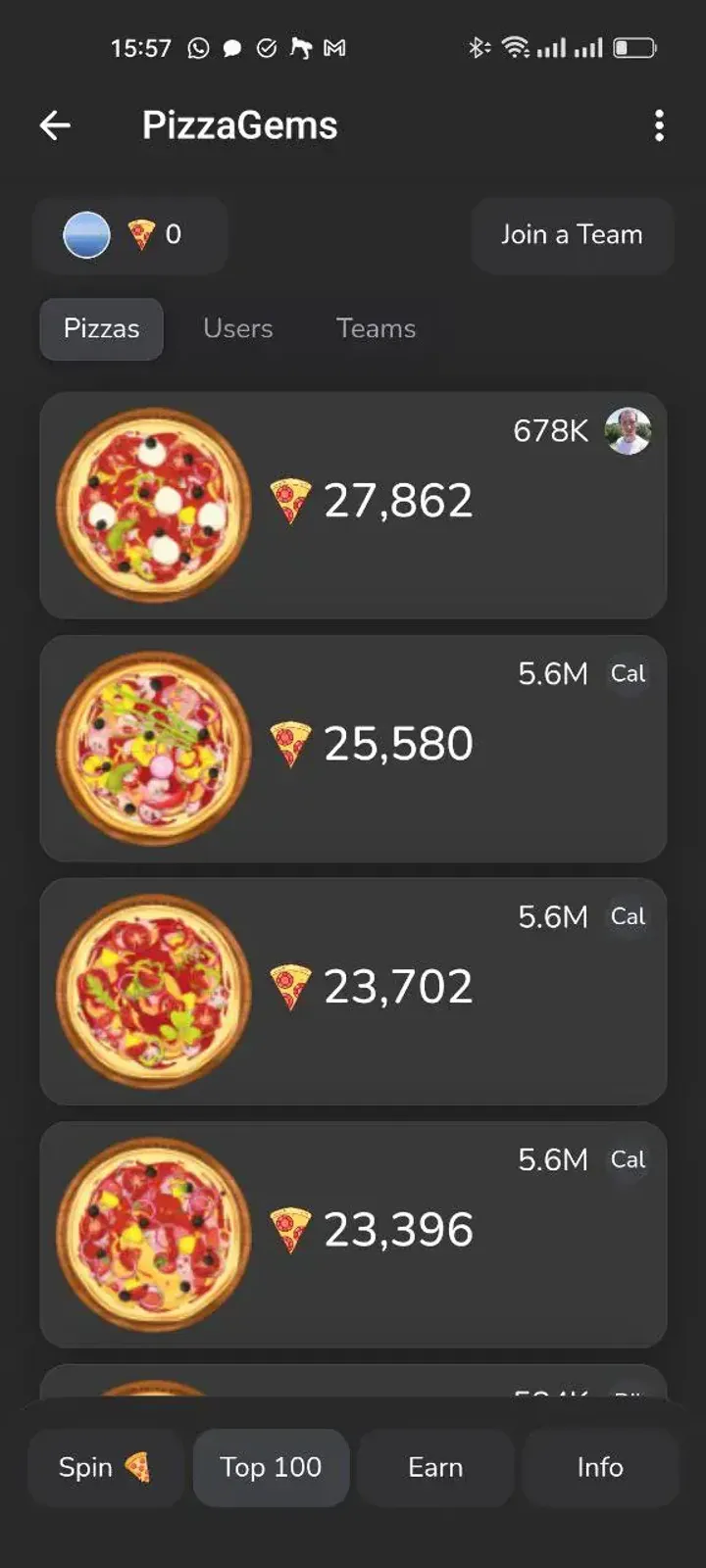
Task: Open the Top 100 section
Action: (271, 1466)
